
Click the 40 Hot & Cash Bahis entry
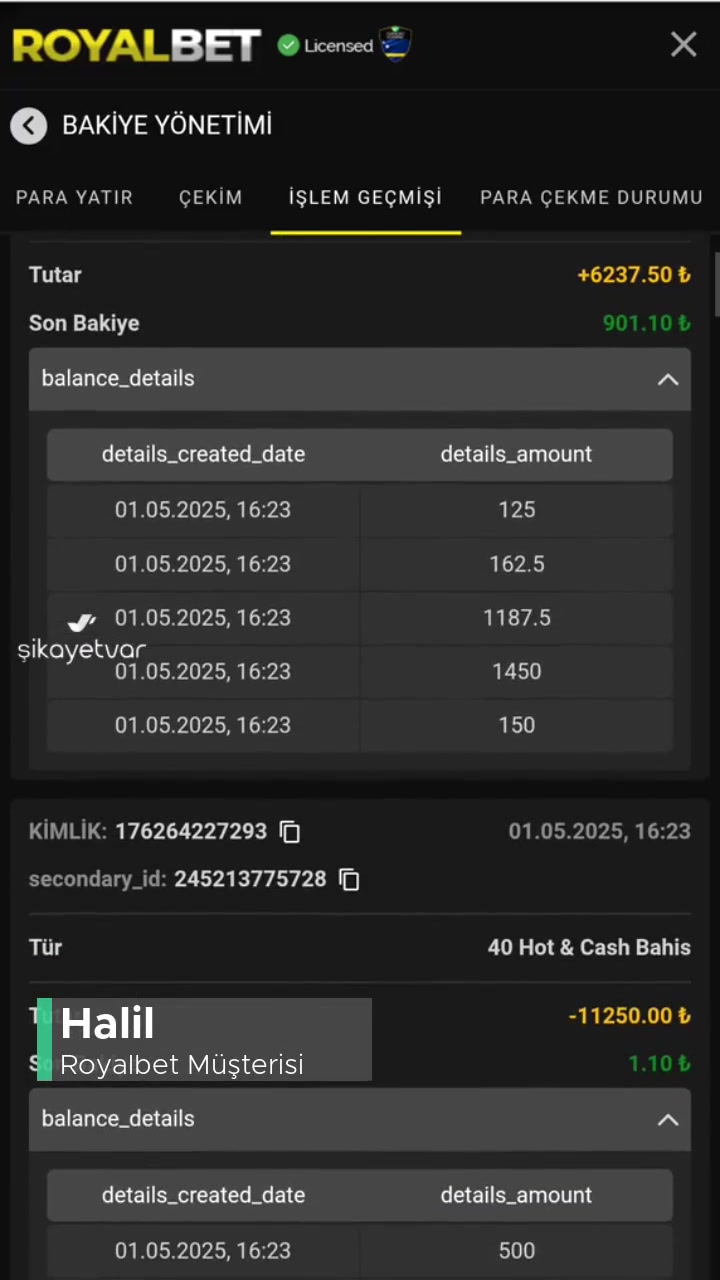[x=589, y=947]
